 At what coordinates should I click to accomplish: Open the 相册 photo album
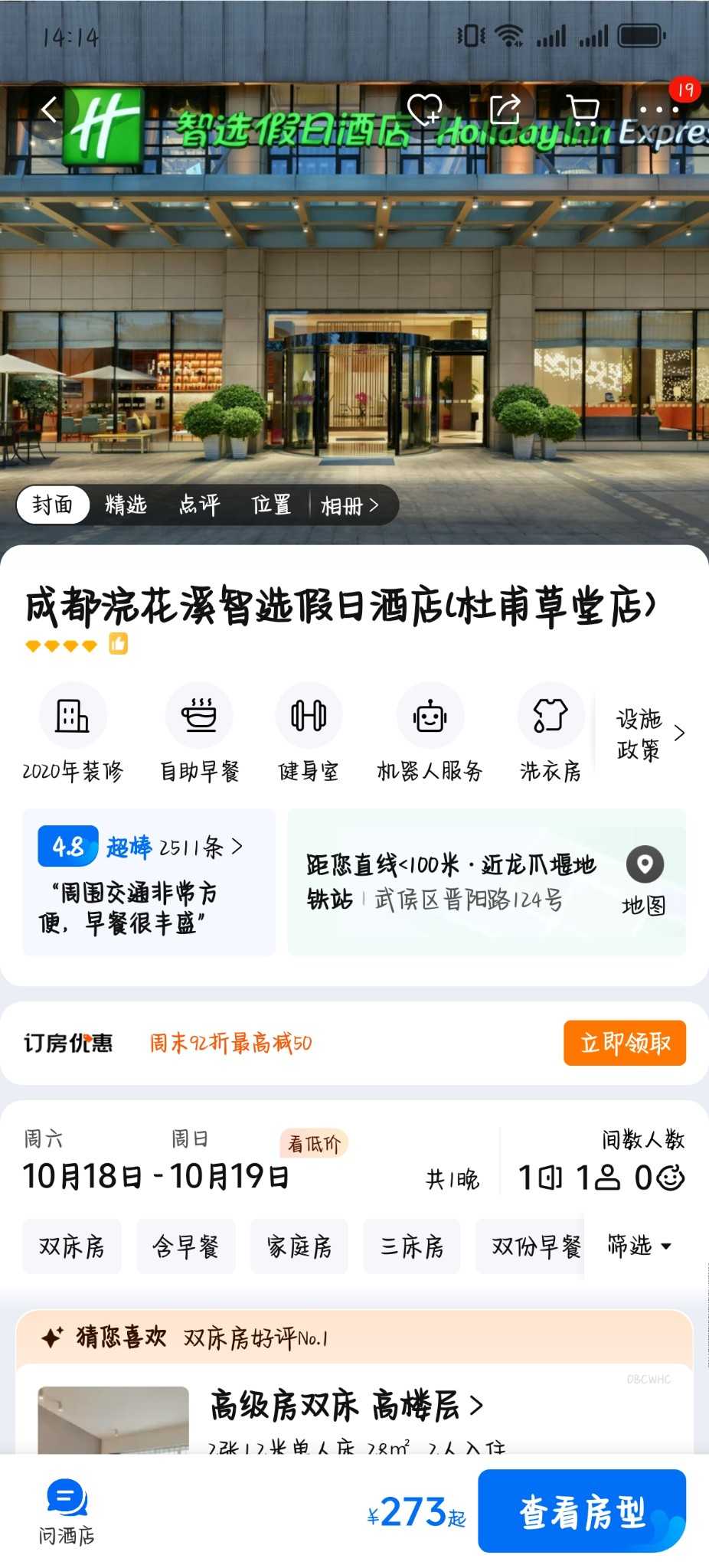click(350, 506)
